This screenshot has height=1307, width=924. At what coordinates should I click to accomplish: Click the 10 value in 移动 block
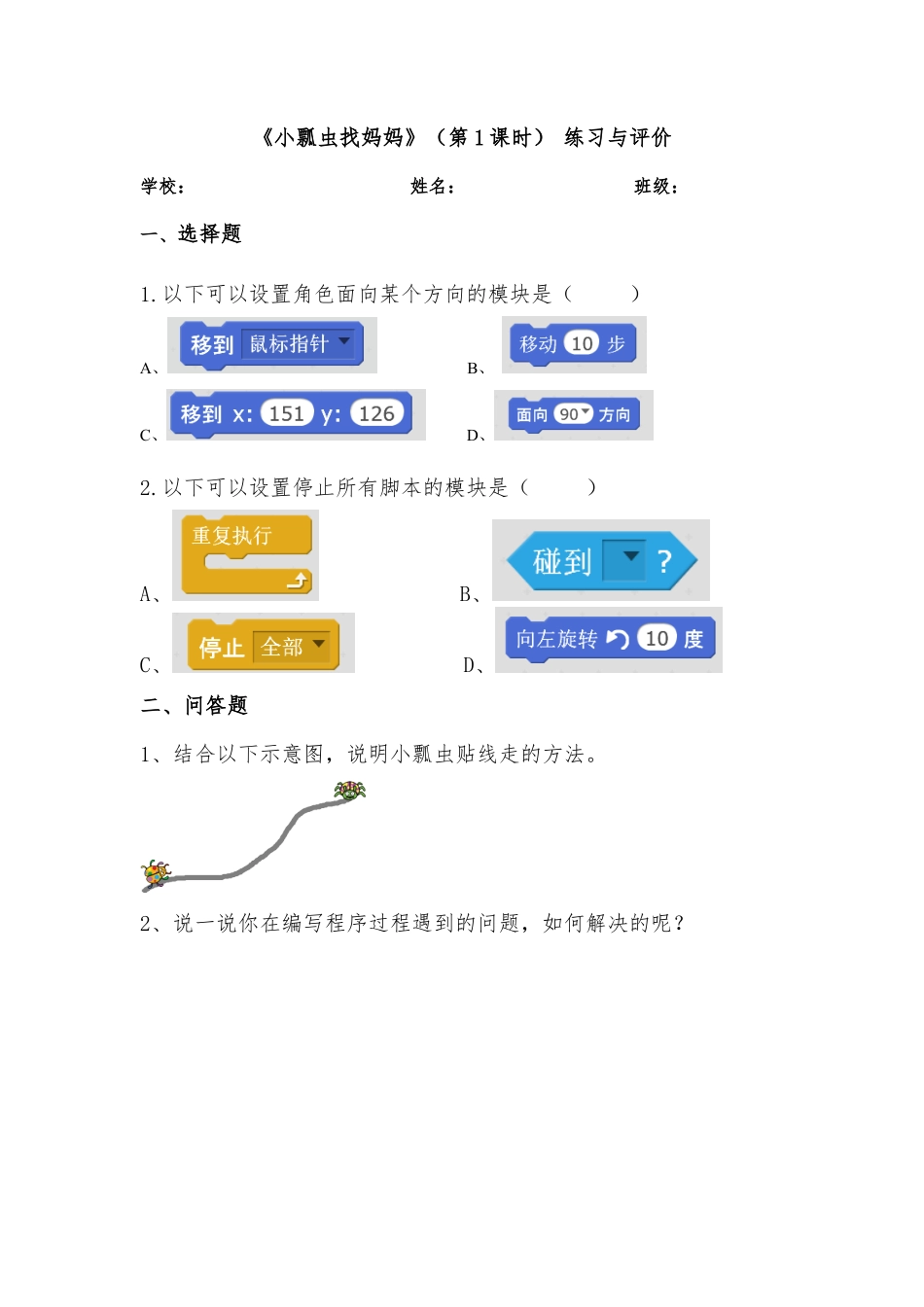(583, 343)
